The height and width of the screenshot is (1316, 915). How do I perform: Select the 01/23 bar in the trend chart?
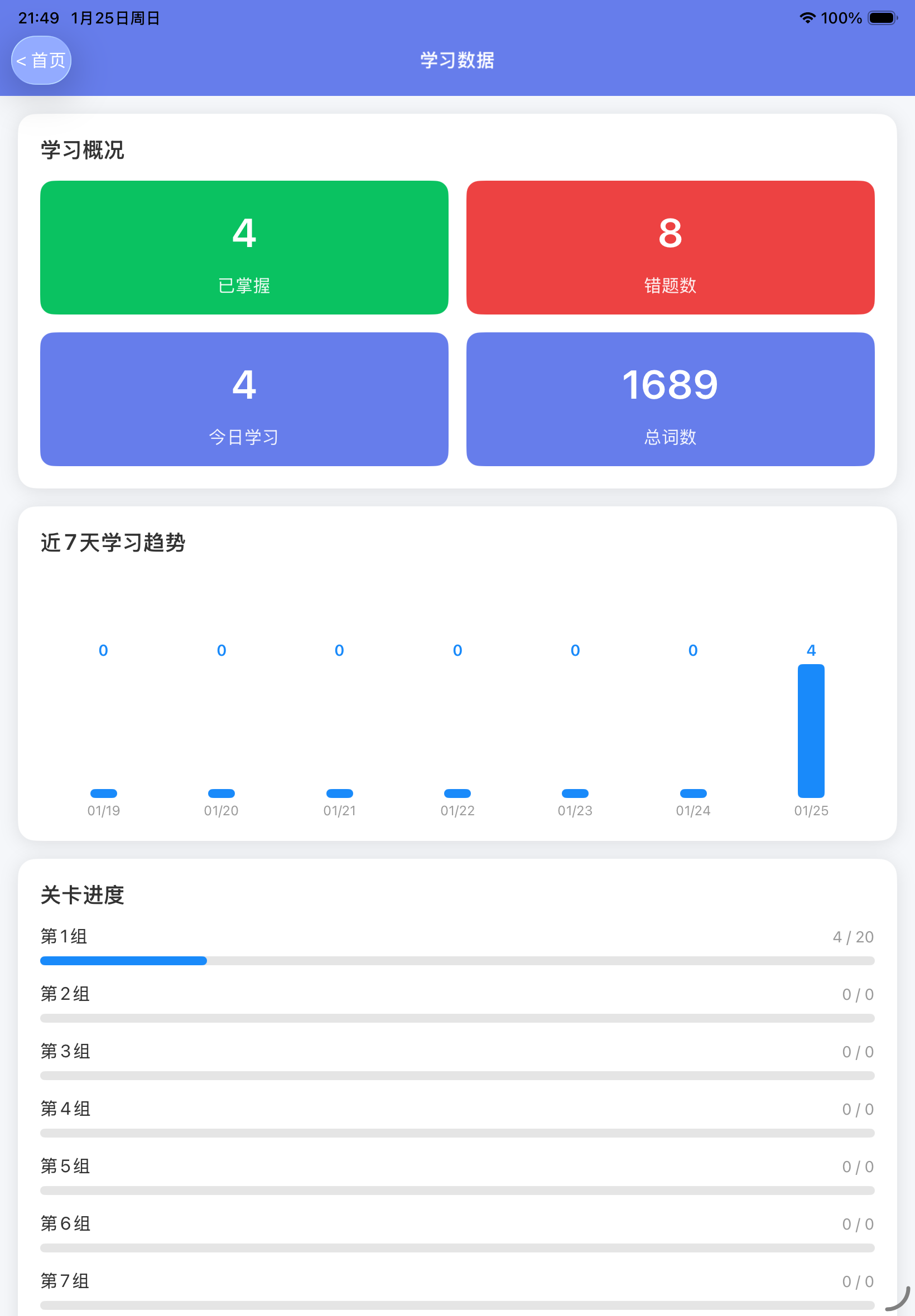[575, 794]
